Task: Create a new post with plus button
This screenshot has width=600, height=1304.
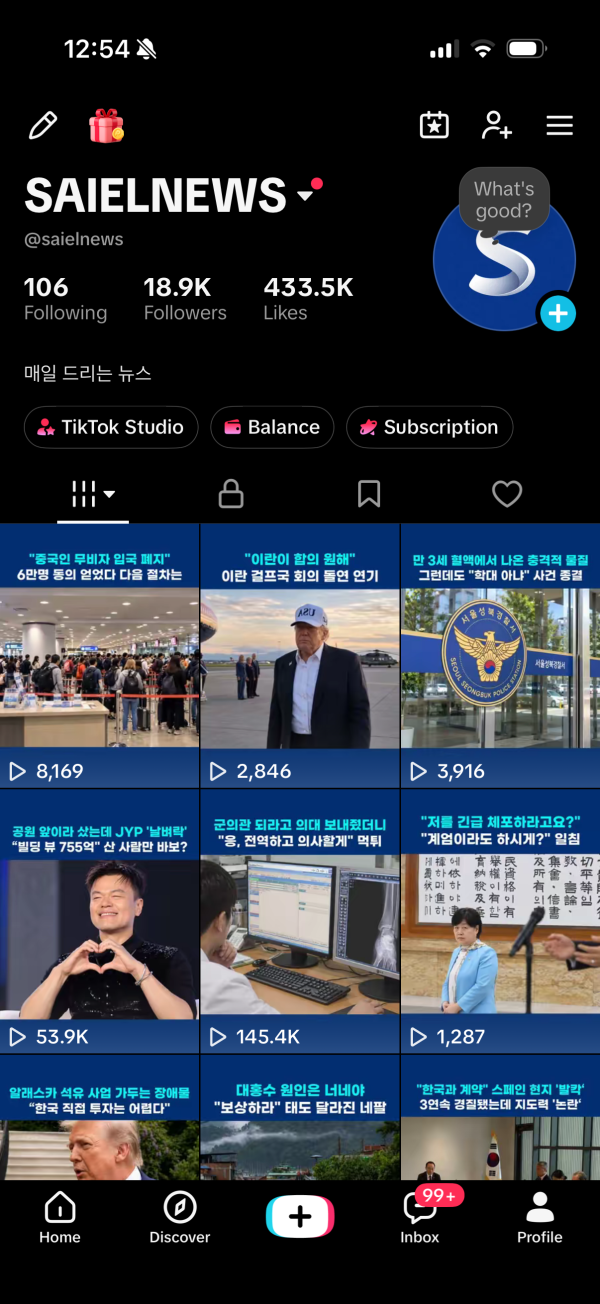Action: click(300, 1217)
